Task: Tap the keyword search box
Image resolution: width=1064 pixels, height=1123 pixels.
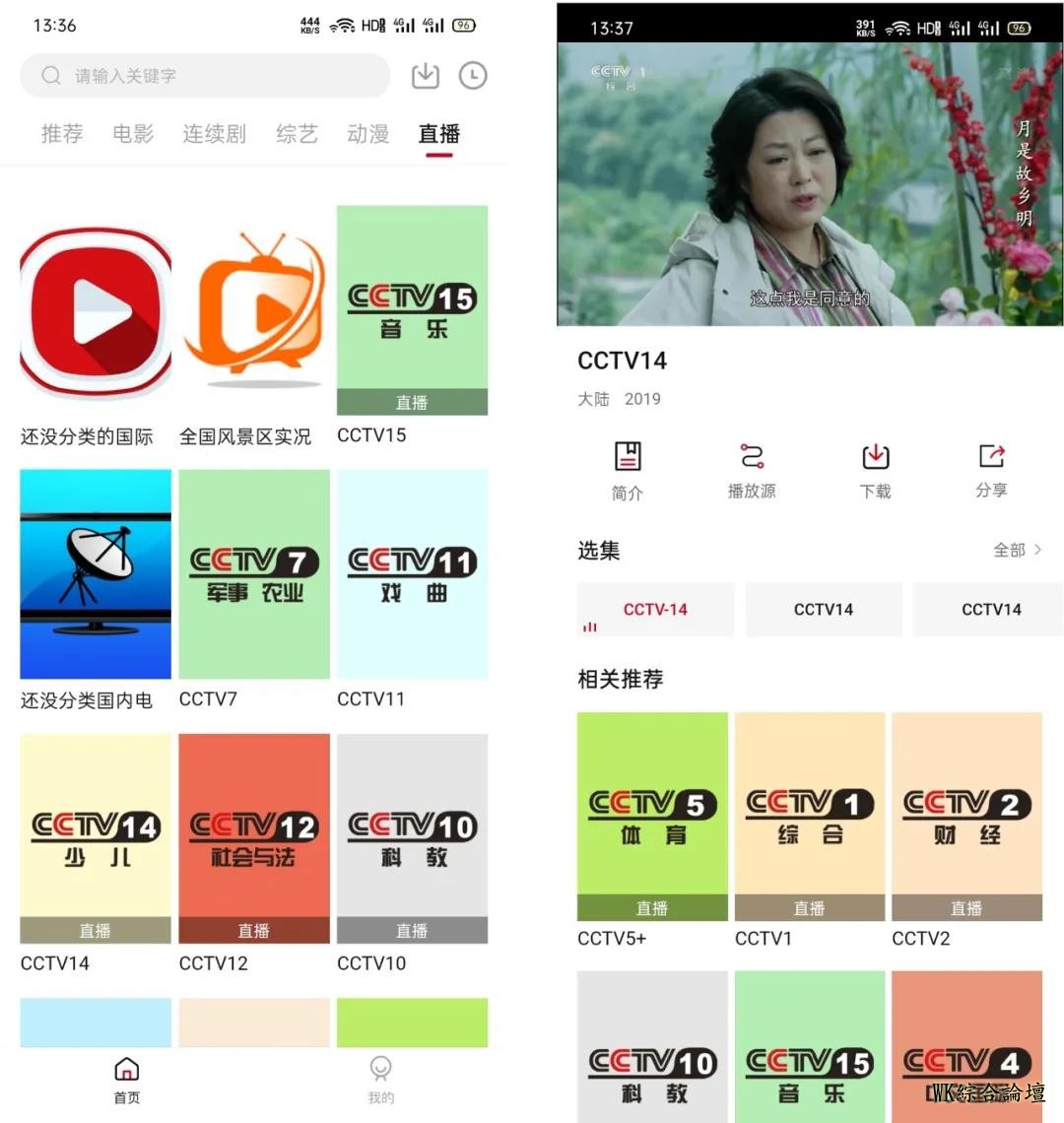Action: 205,76
